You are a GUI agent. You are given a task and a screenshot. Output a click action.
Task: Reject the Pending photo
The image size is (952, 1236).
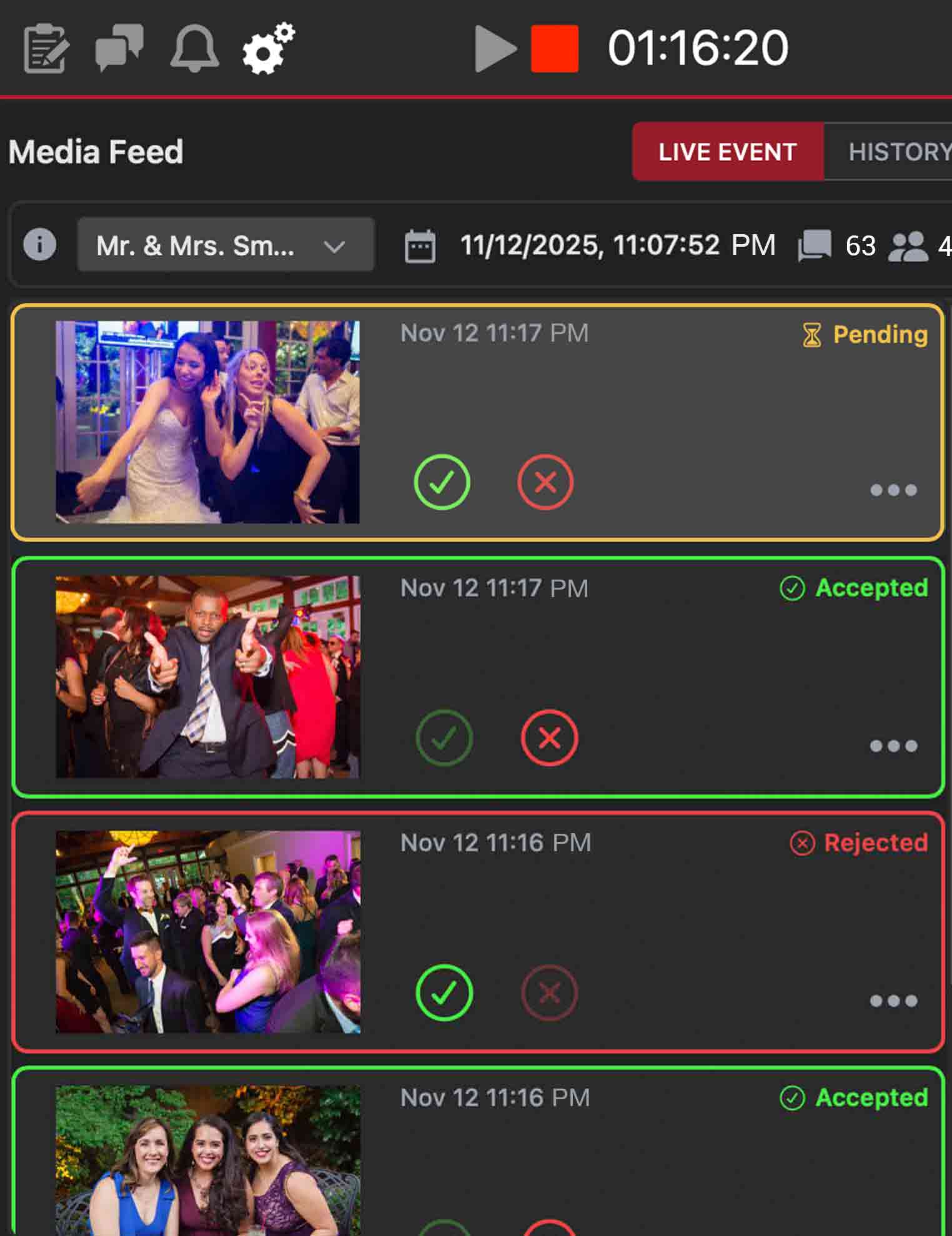click(x=545, y=482)
